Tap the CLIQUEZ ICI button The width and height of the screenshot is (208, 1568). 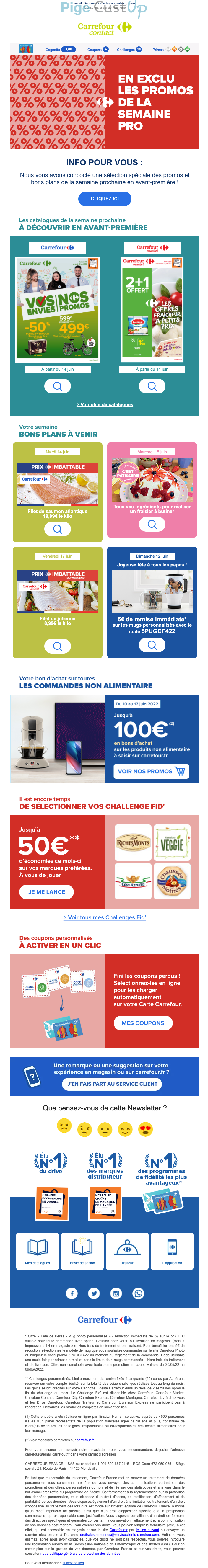(104, 198)
